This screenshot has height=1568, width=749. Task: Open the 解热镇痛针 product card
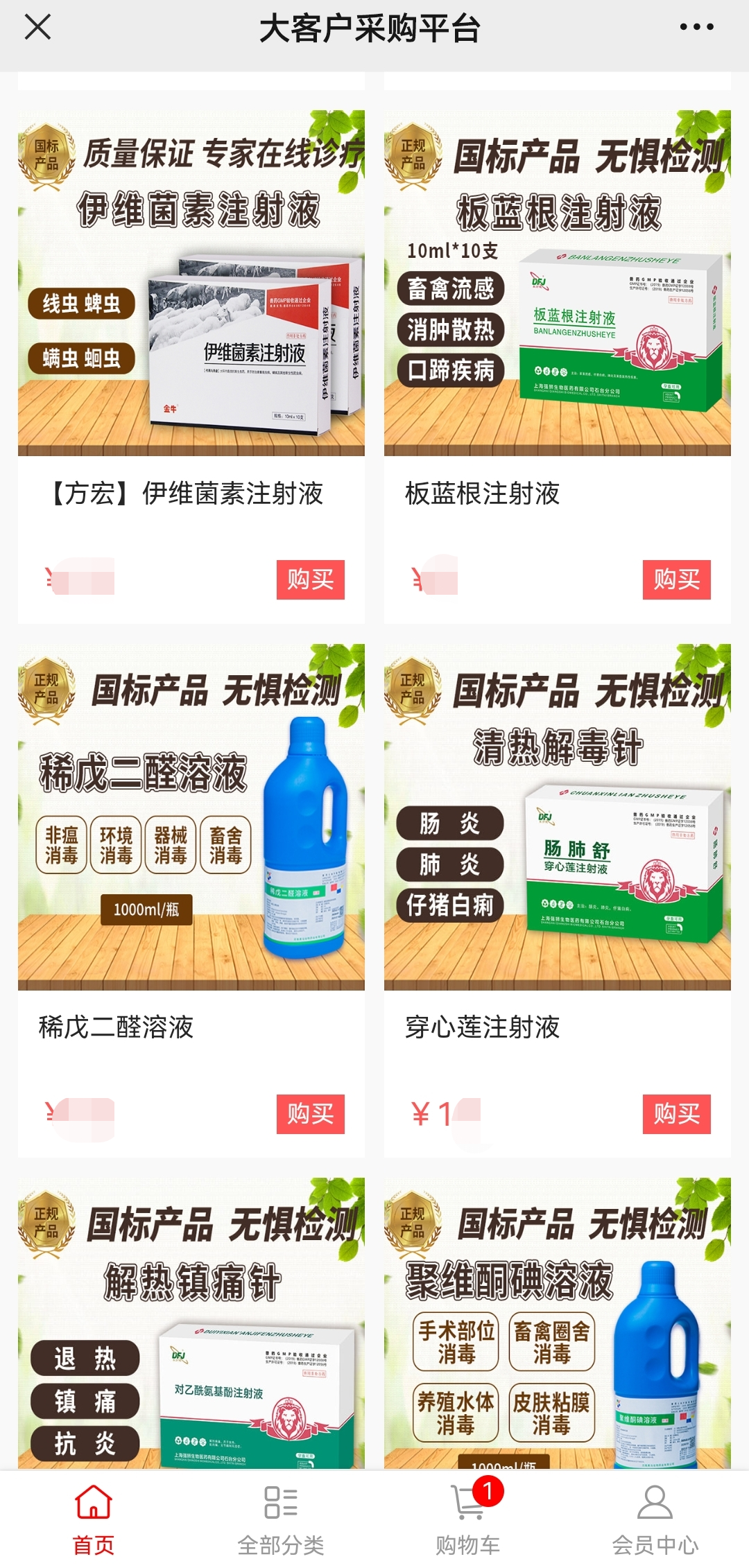pos(191,1323)
